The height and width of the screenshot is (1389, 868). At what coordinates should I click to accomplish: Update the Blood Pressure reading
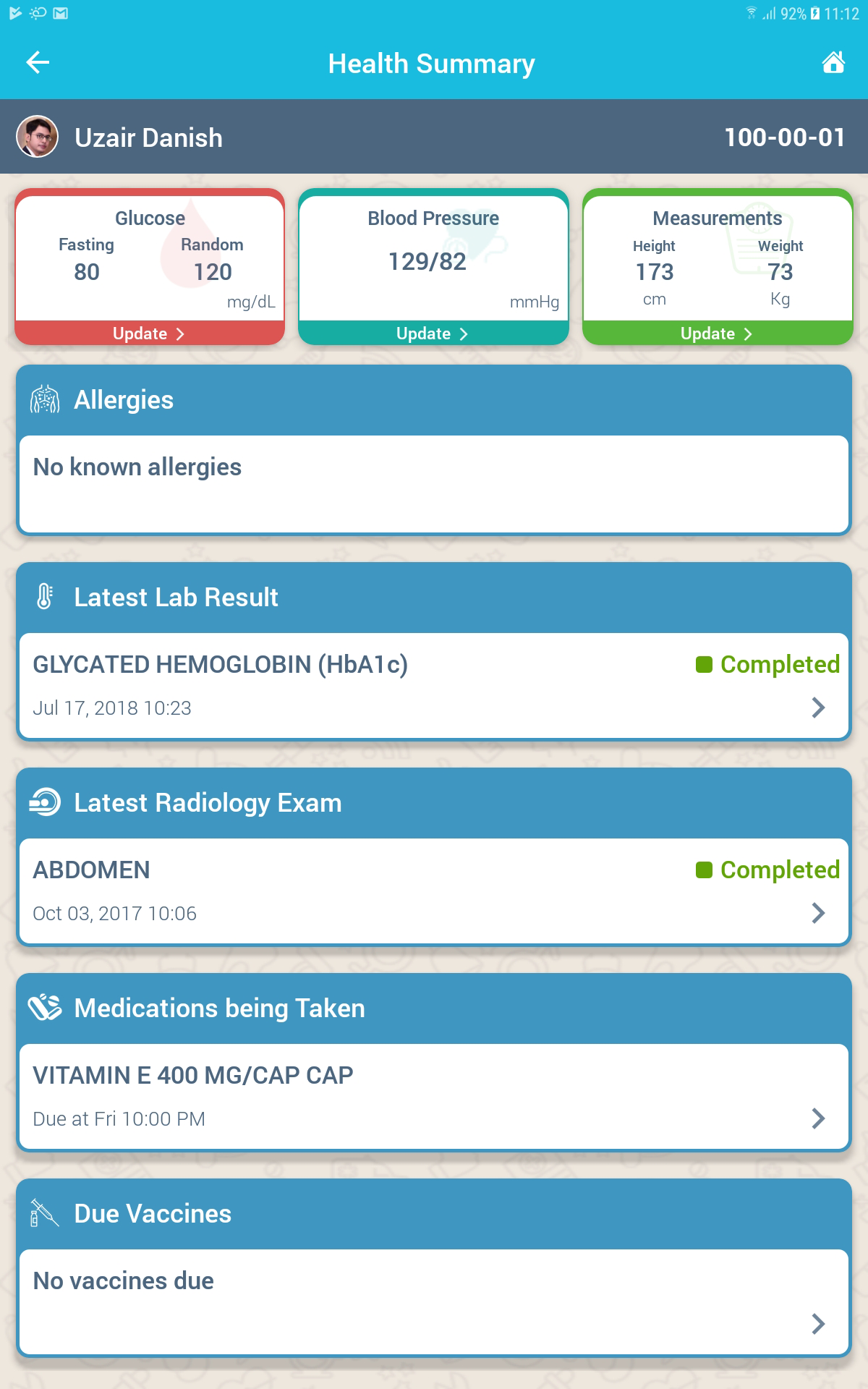coord(433,334)
